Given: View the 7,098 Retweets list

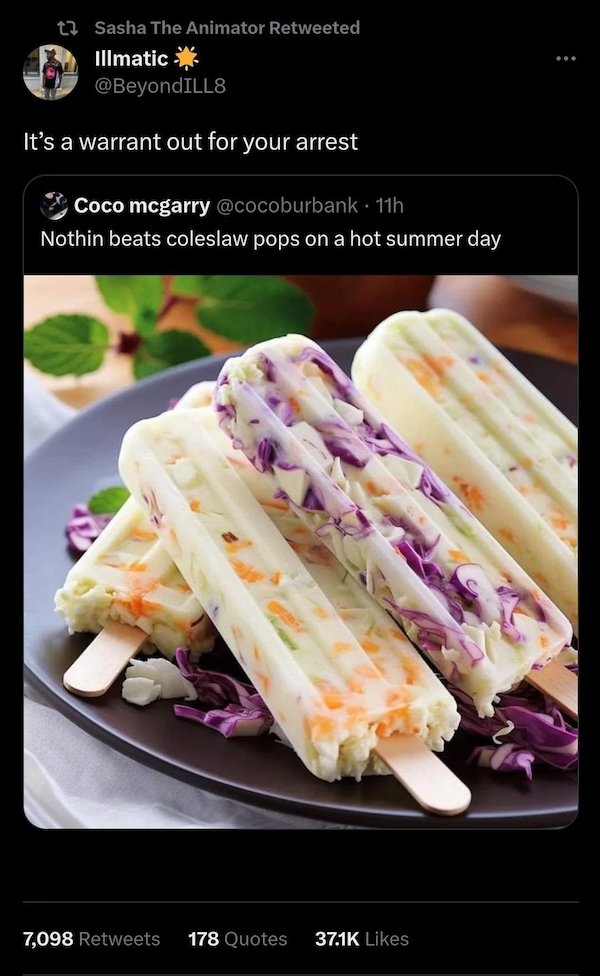Looking at the screenshot, I should pos(91,939).
